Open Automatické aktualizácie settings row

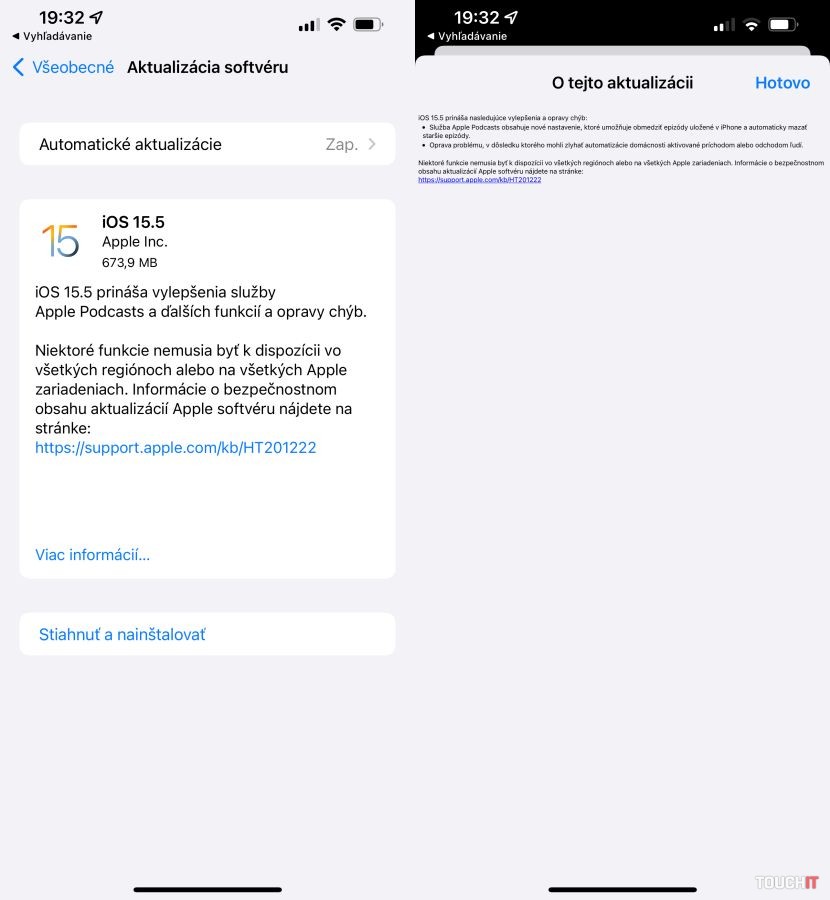pyautogui.click(x=207, y=144)
